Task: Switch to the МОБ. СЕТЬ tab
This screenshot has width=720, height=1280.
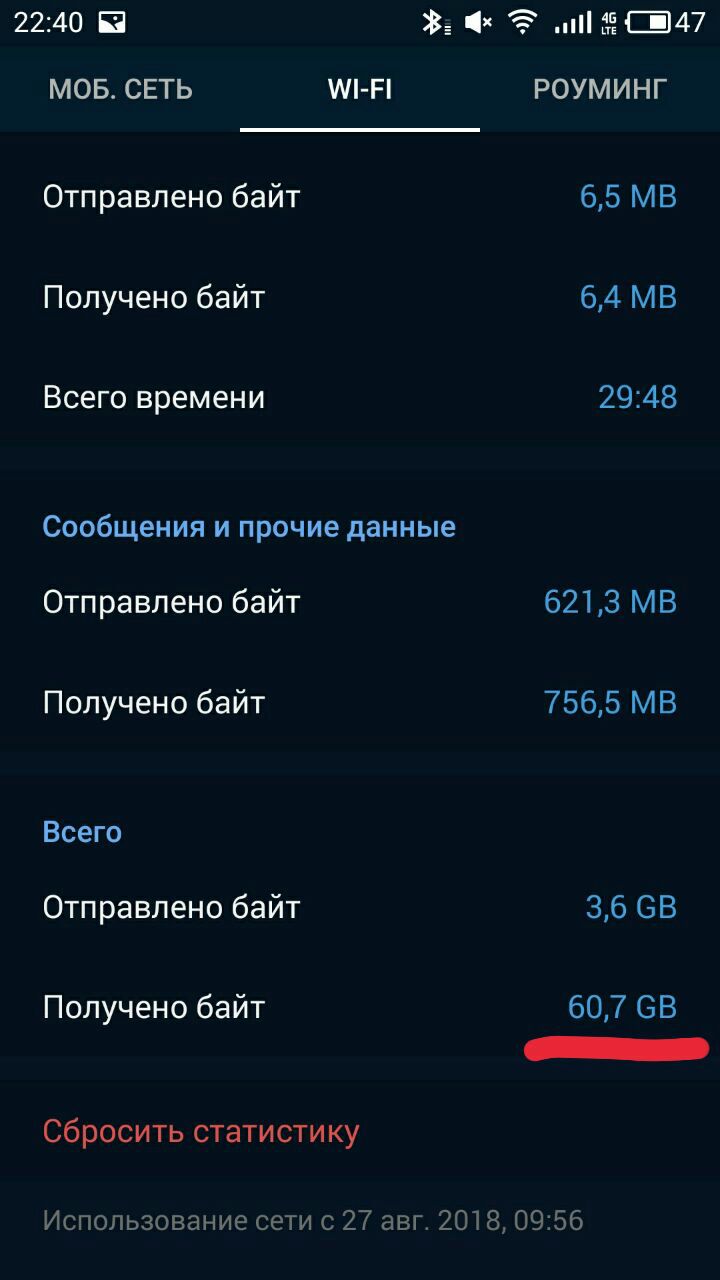Action: [120, 89]
